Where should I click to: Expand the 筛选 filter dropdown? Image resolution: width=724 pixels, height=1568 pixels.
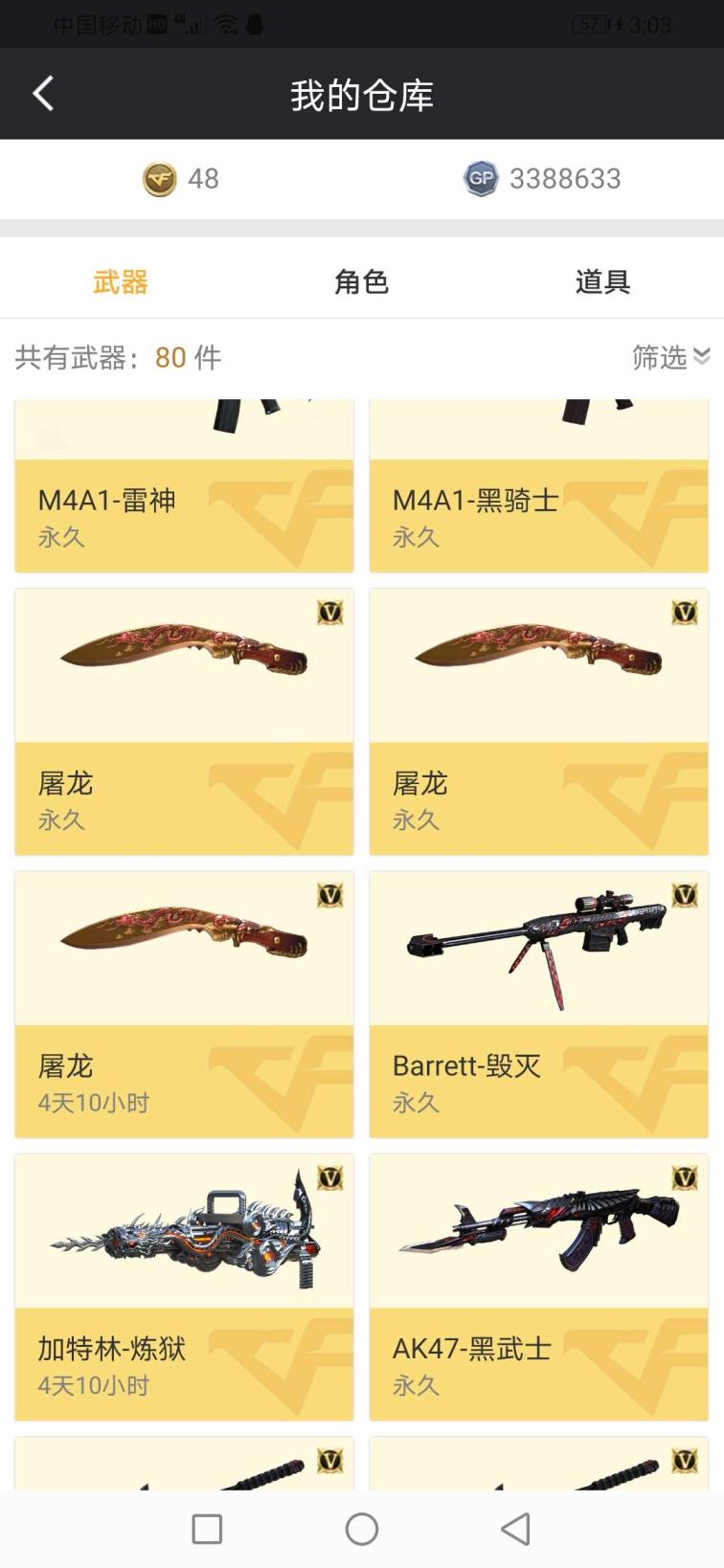click(670, 357)
